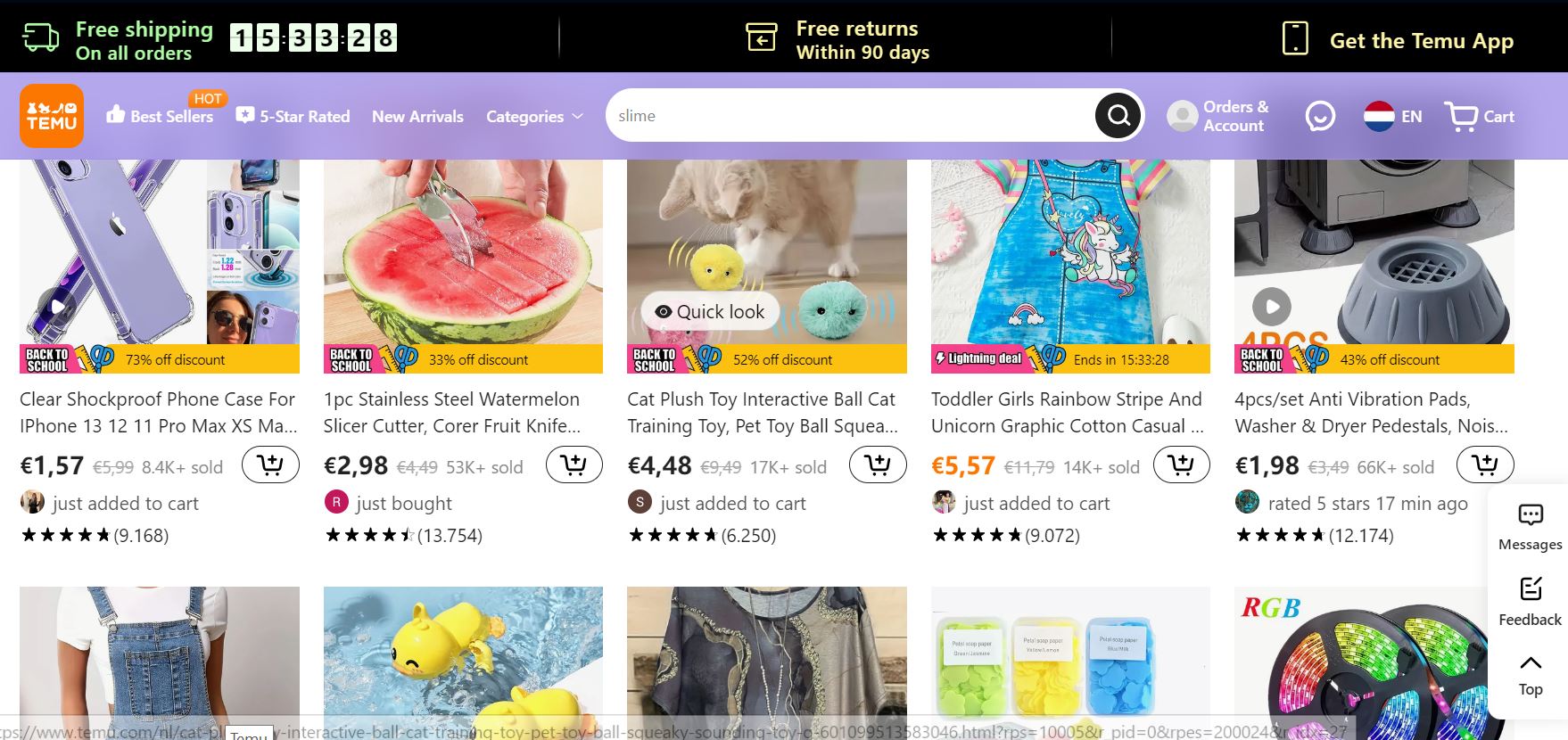Jump back to Top
This screenshot has width=1568, height=740.
pyautogui.click(x=1530, y=674)
